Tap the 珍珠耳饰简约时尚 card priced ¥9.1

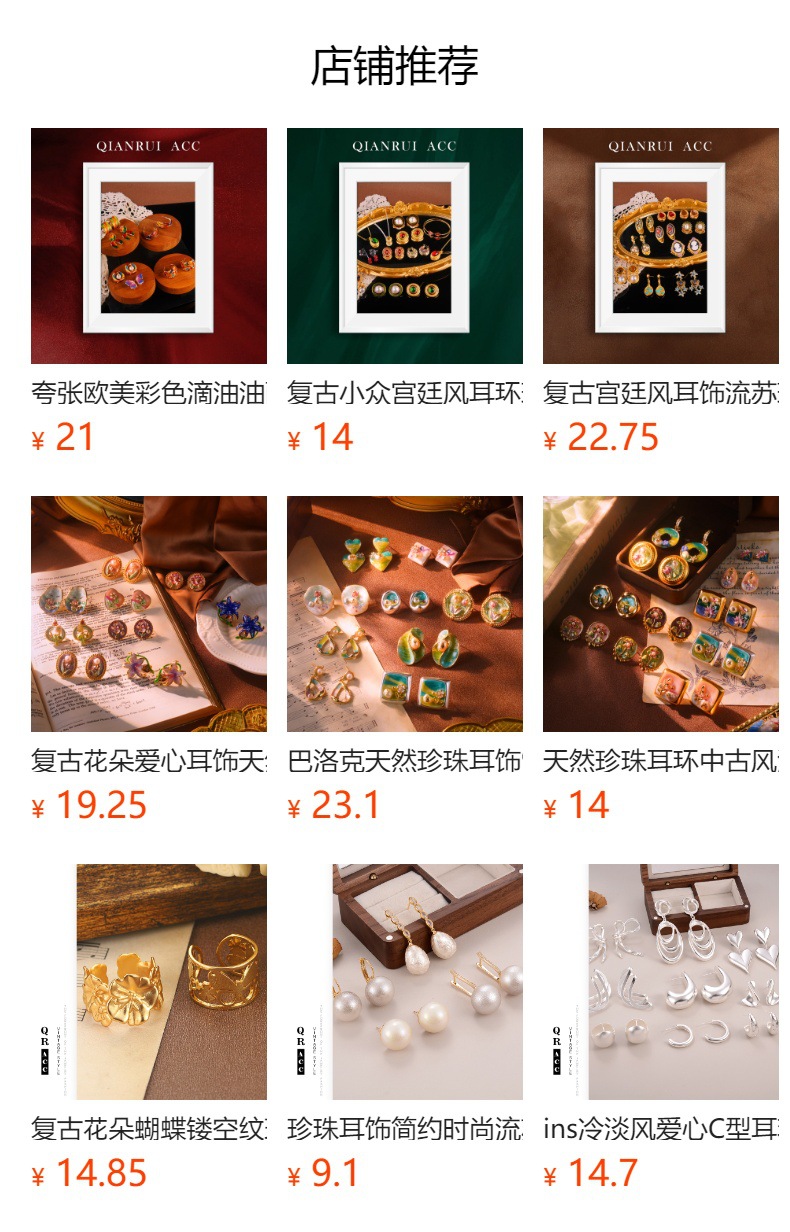[x=404, y=982]
